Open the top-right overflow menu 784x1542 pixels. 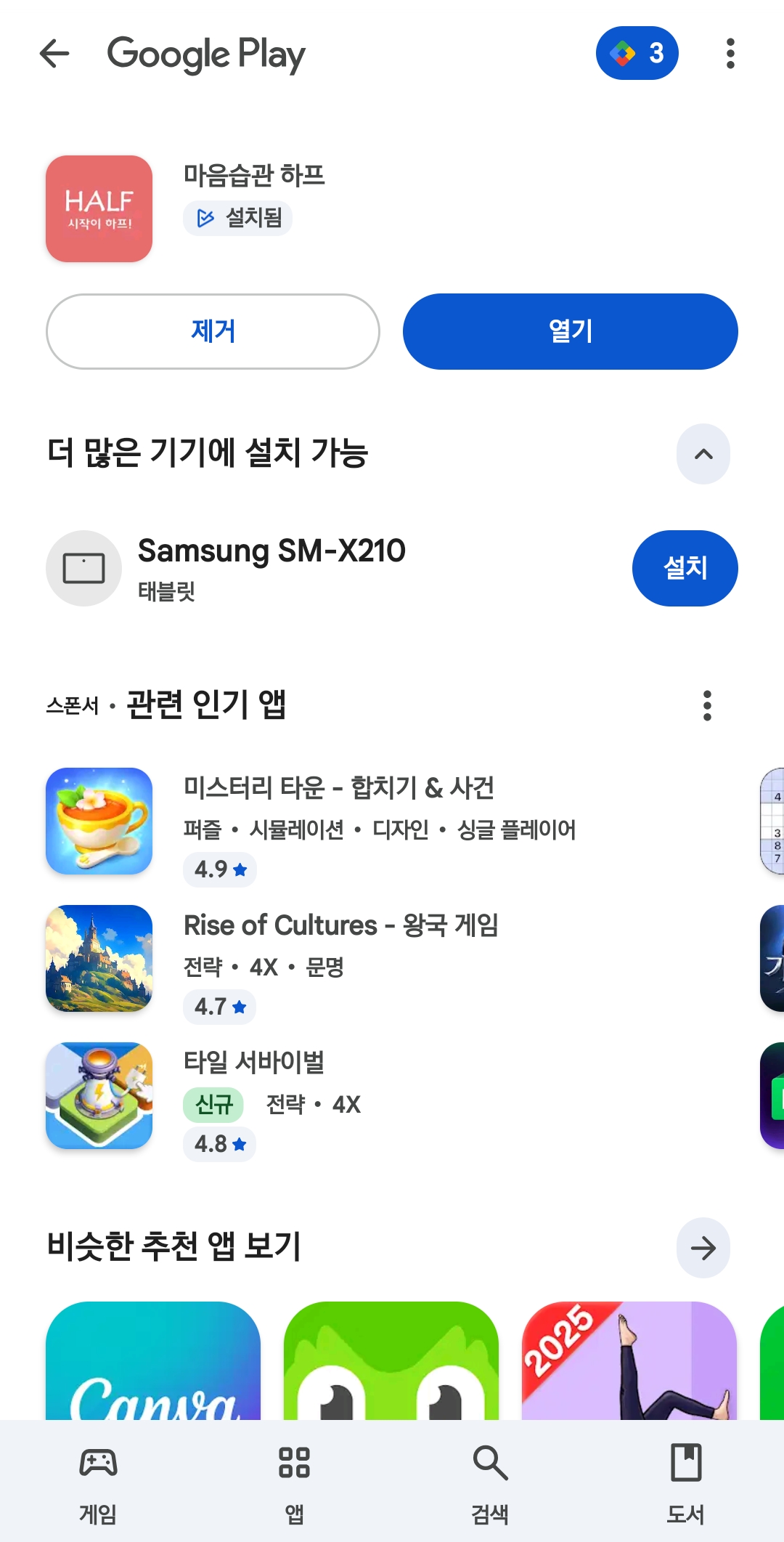click(x=730, y=54)
